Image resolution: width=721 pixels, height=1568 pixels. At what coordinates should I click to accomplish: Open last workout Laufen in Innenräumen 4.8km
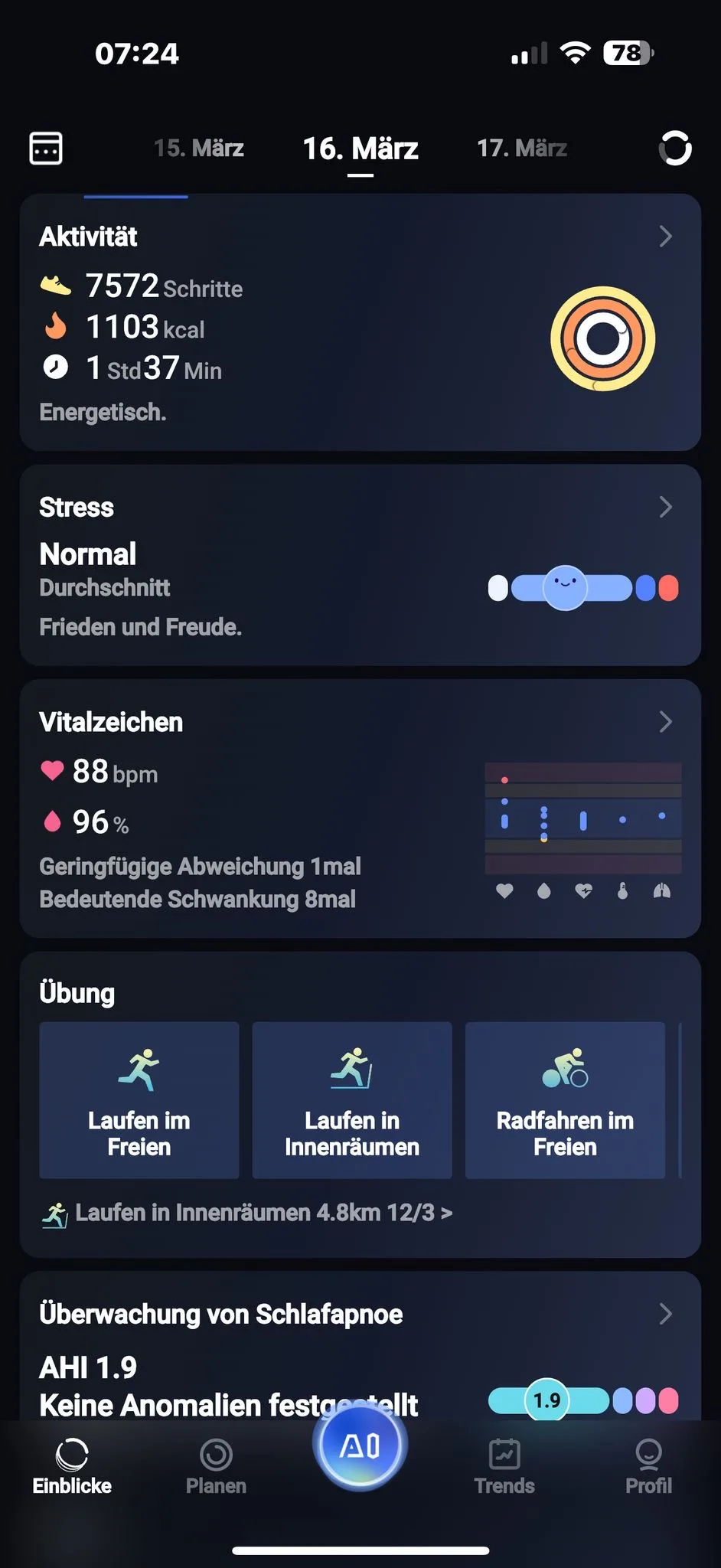tap(246, 1213)
